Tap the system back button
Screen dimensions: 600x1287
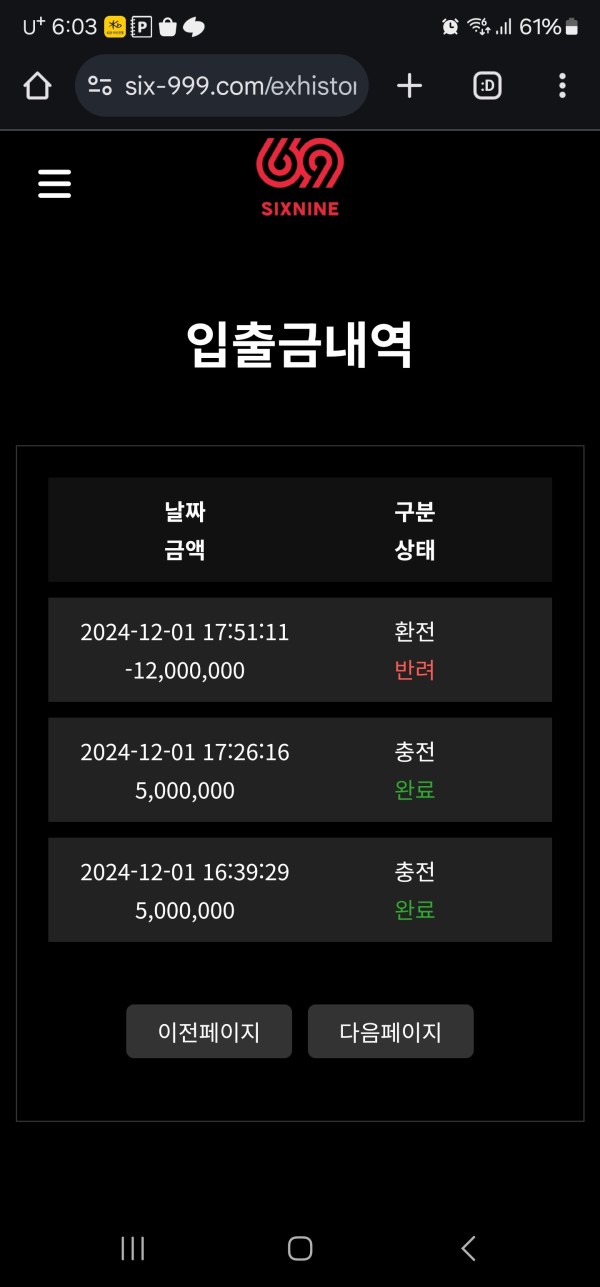click(468, 1247)
